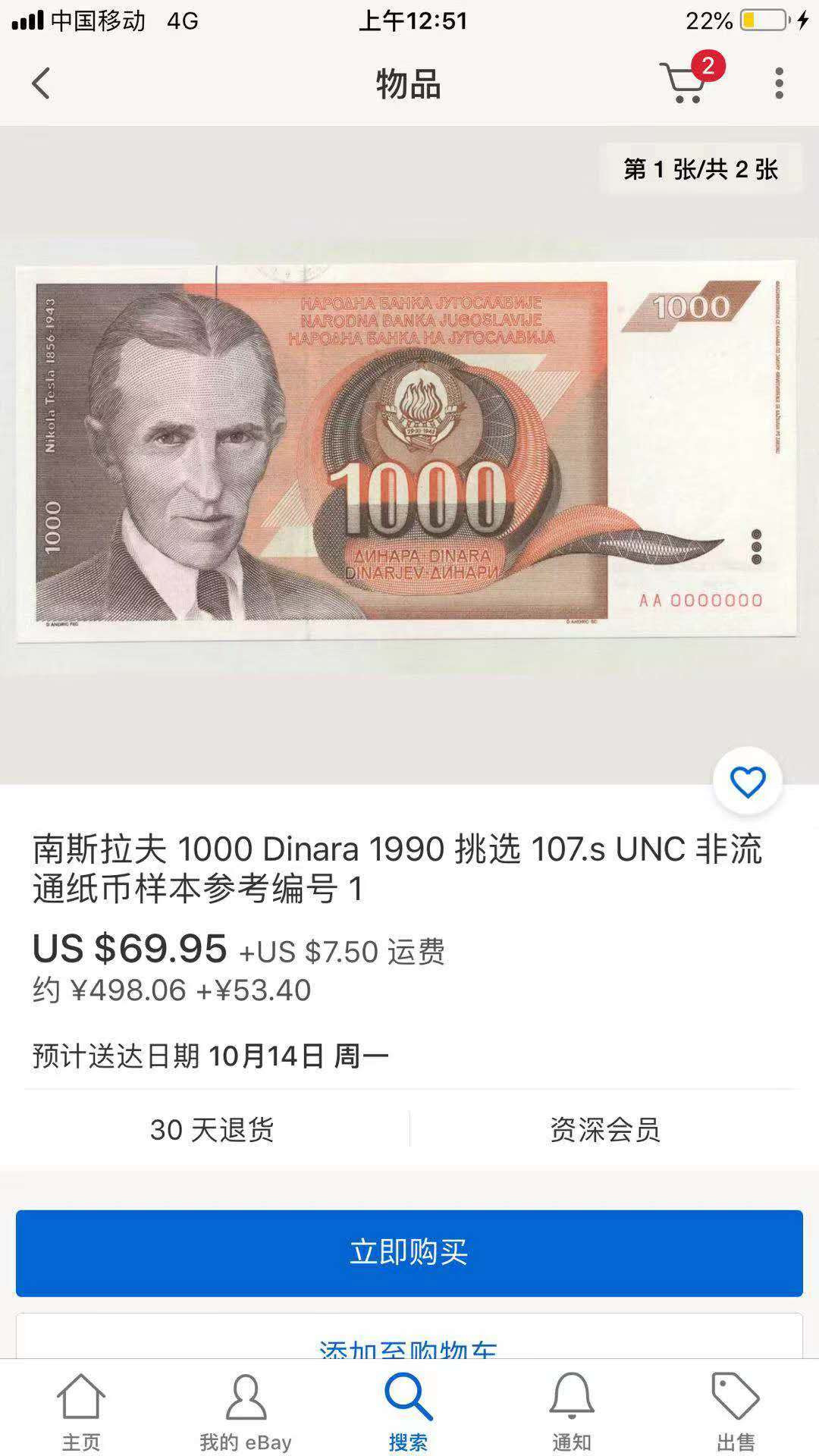Open the shopping cart with 2 items
The height and width of the screenshot is (1456, 819).
coord(686,83)
